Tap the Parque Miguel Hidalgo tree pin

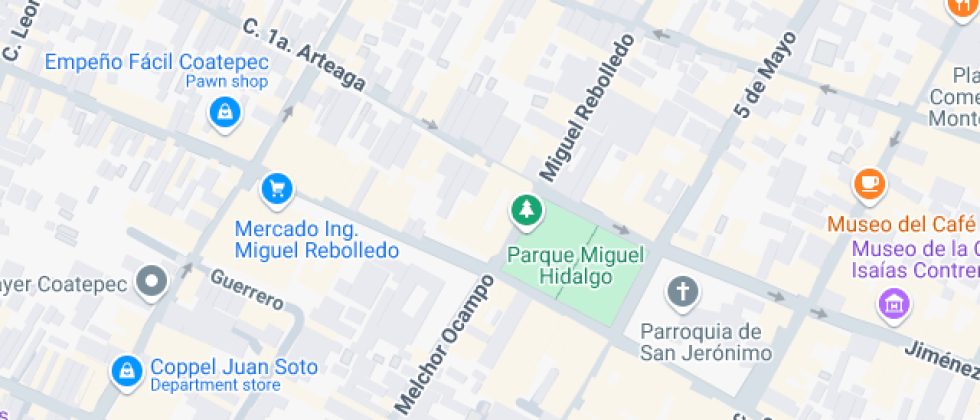click(525, 211)
